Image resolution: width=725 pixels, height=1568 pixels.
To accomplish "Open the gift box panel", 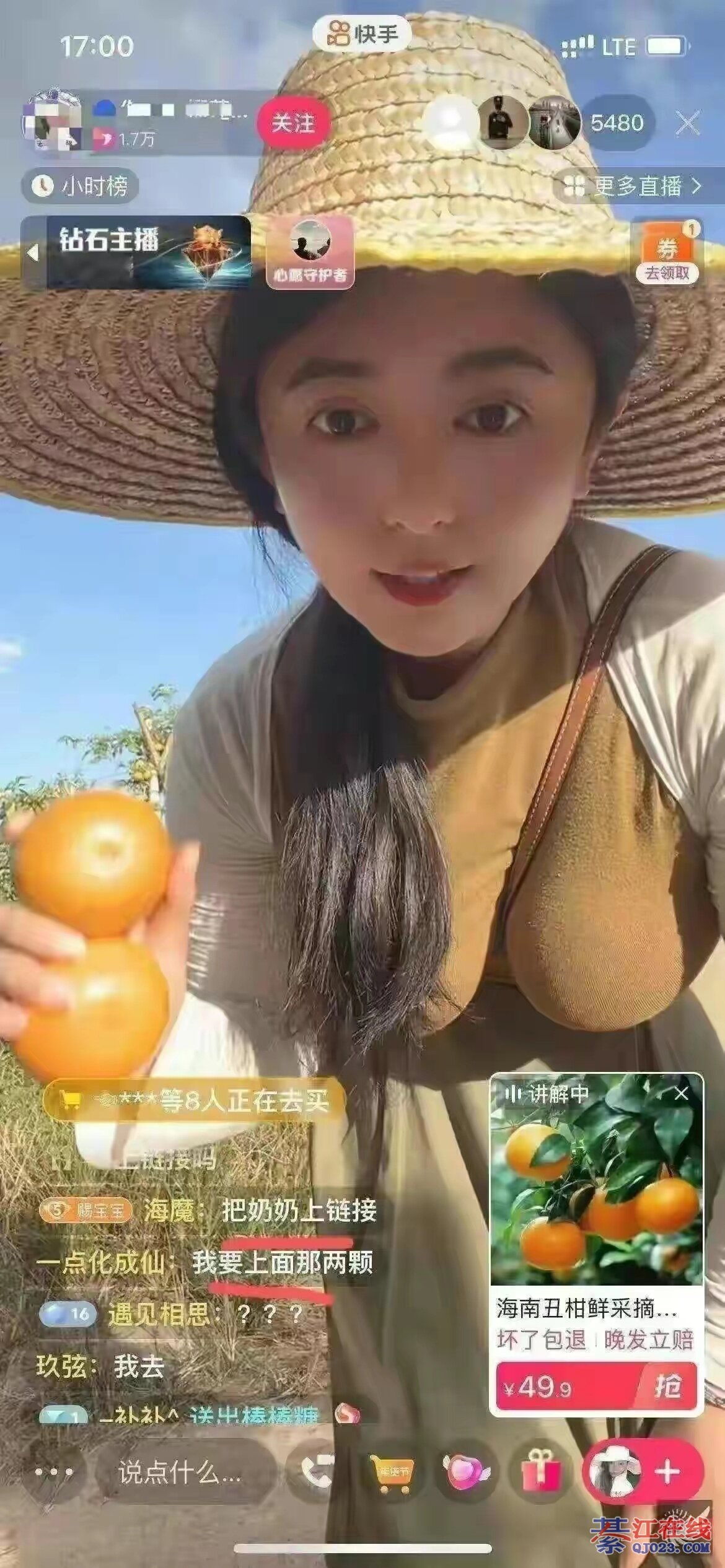I will (x=540, y=1473).
